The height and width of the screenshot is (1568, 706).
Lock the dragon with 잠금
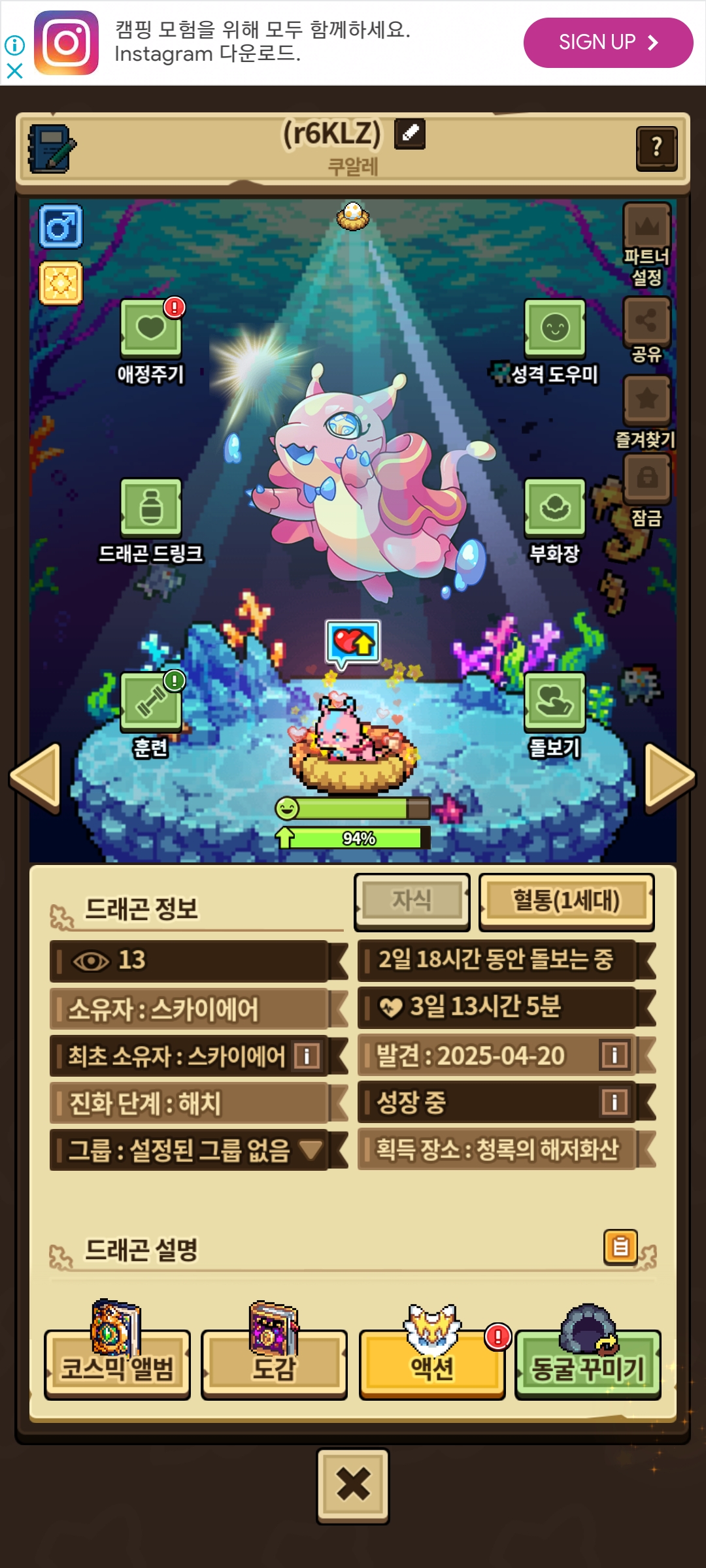point(647,478)
